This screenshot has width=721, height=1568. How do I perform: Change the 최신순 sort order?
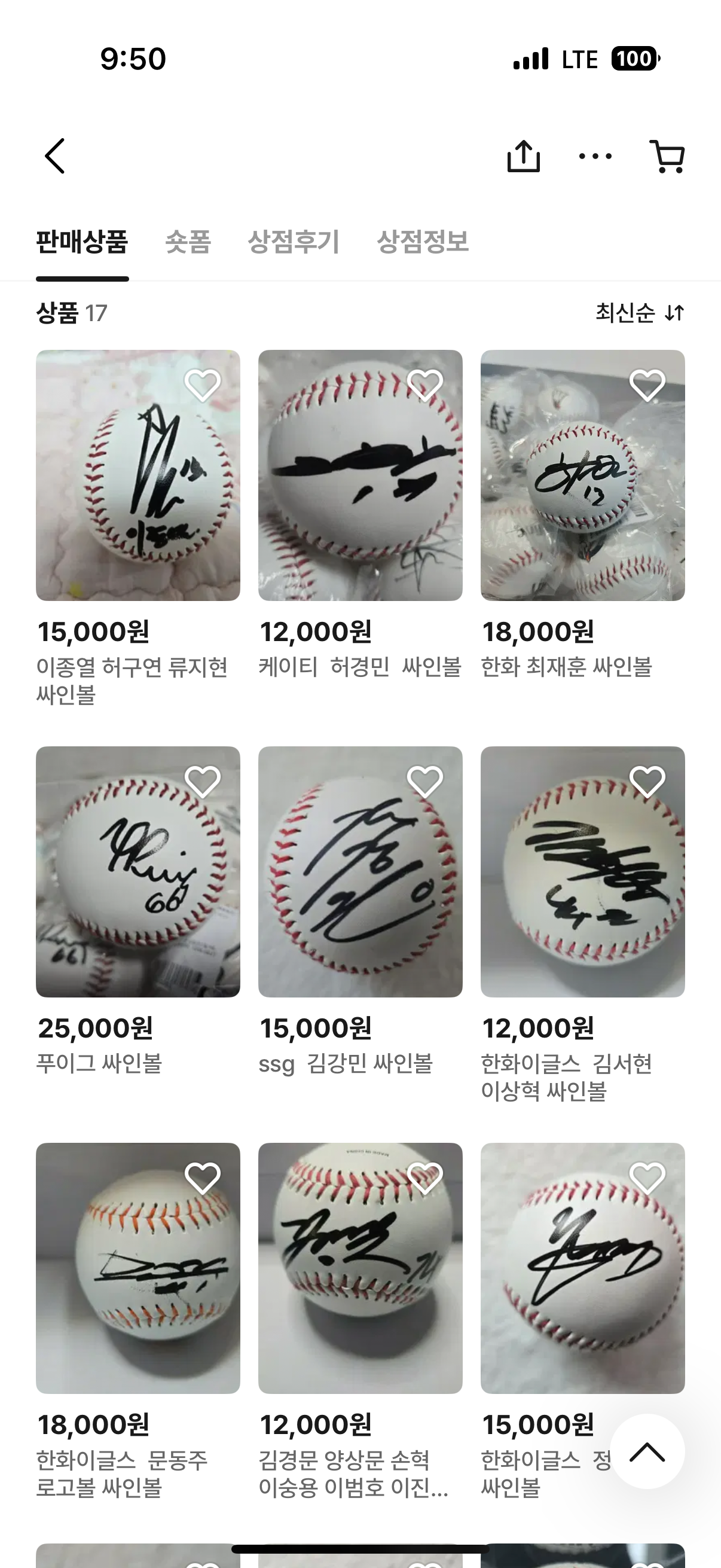coord(640,313)
